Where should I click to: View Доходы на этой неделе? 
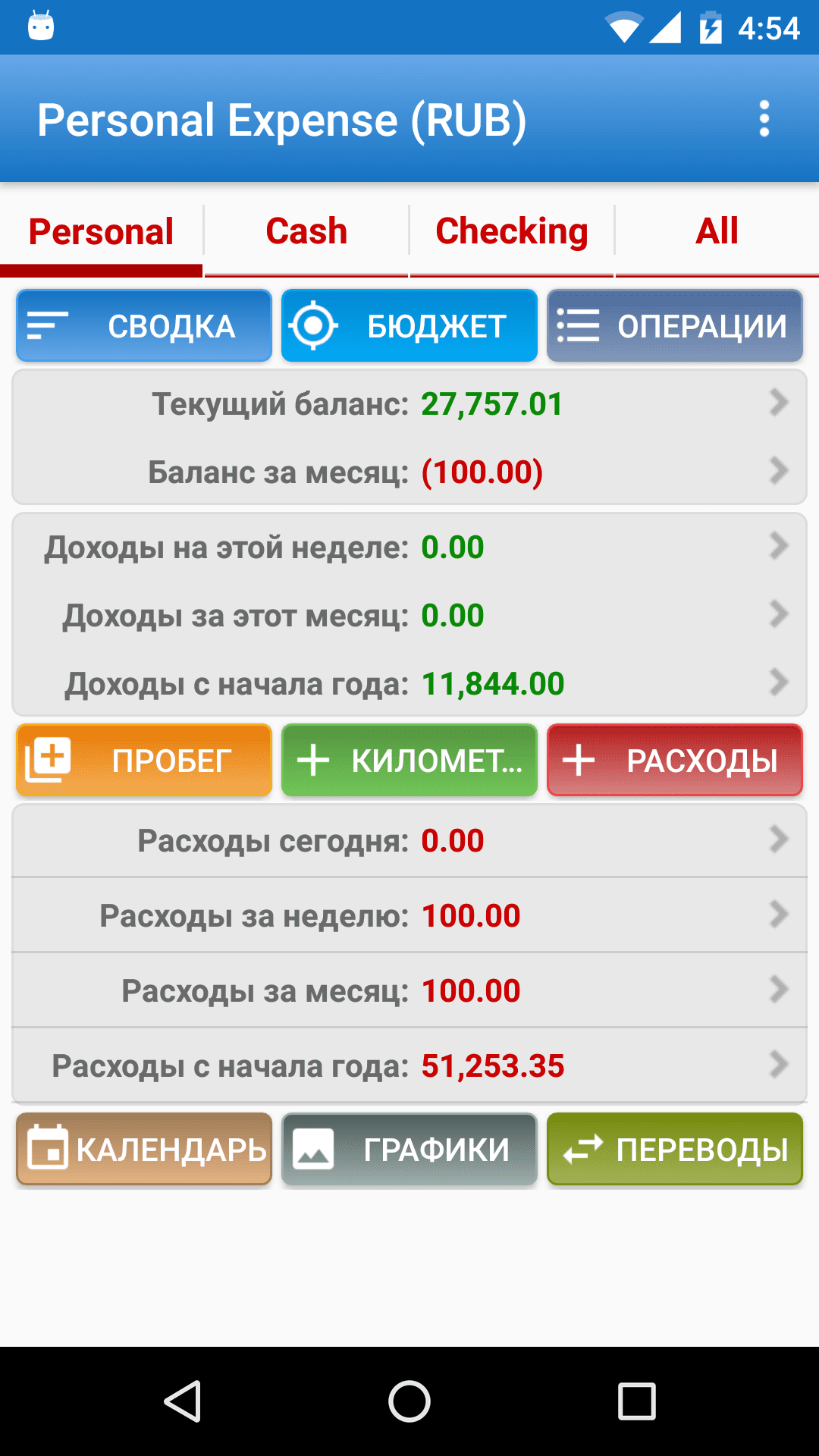coord(409,547)
